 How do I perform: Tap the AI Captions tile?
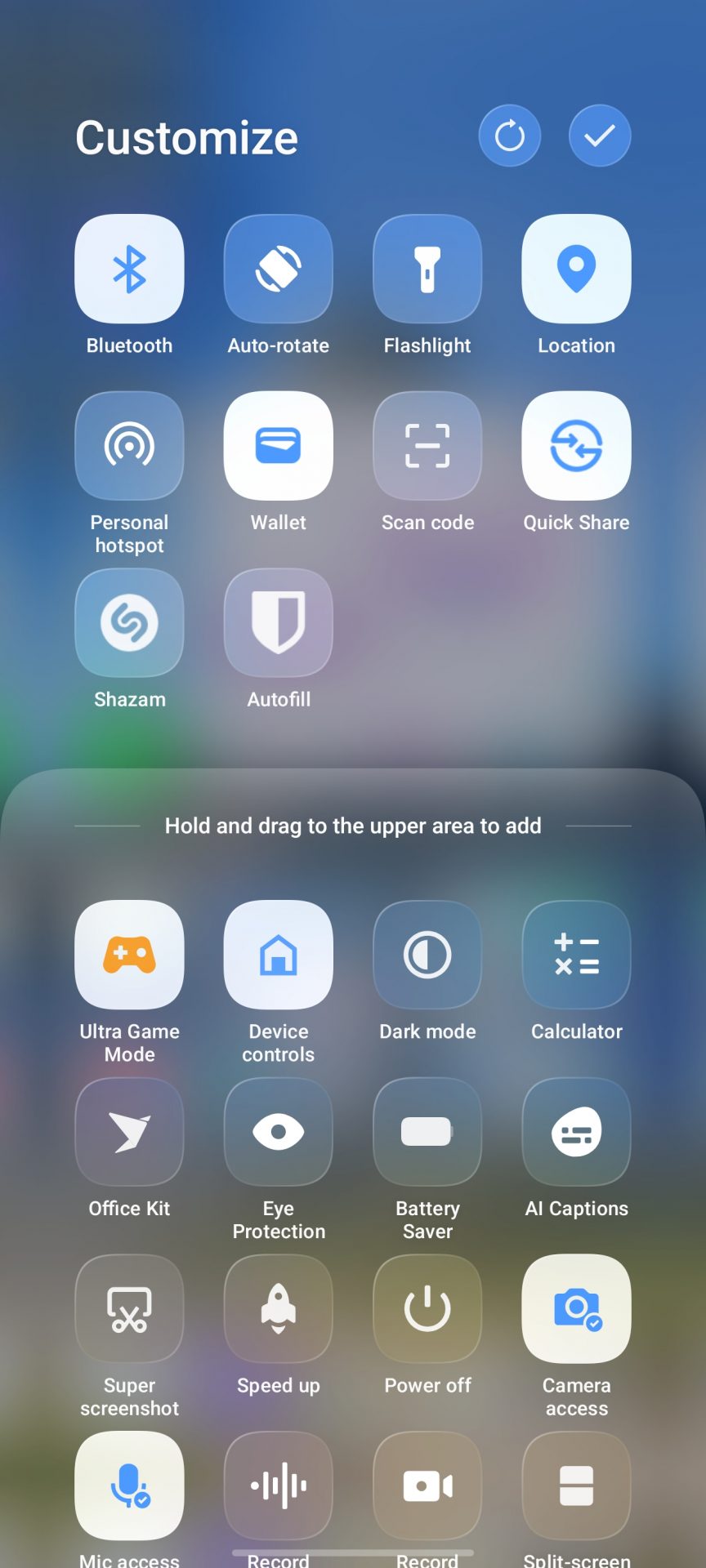pos(576,1132)
